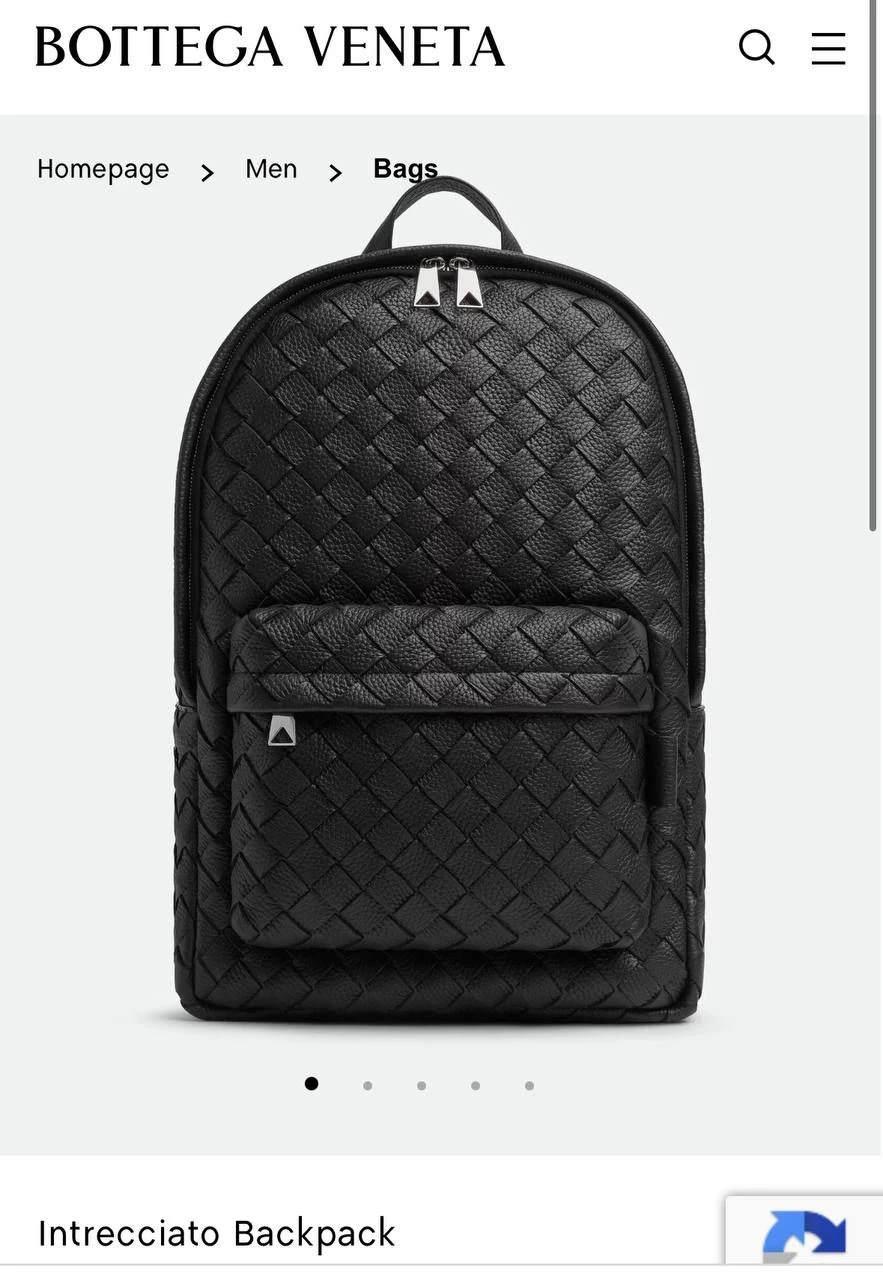
Task: Select the second image indicator dot
Action: [x=368, y=1085]
